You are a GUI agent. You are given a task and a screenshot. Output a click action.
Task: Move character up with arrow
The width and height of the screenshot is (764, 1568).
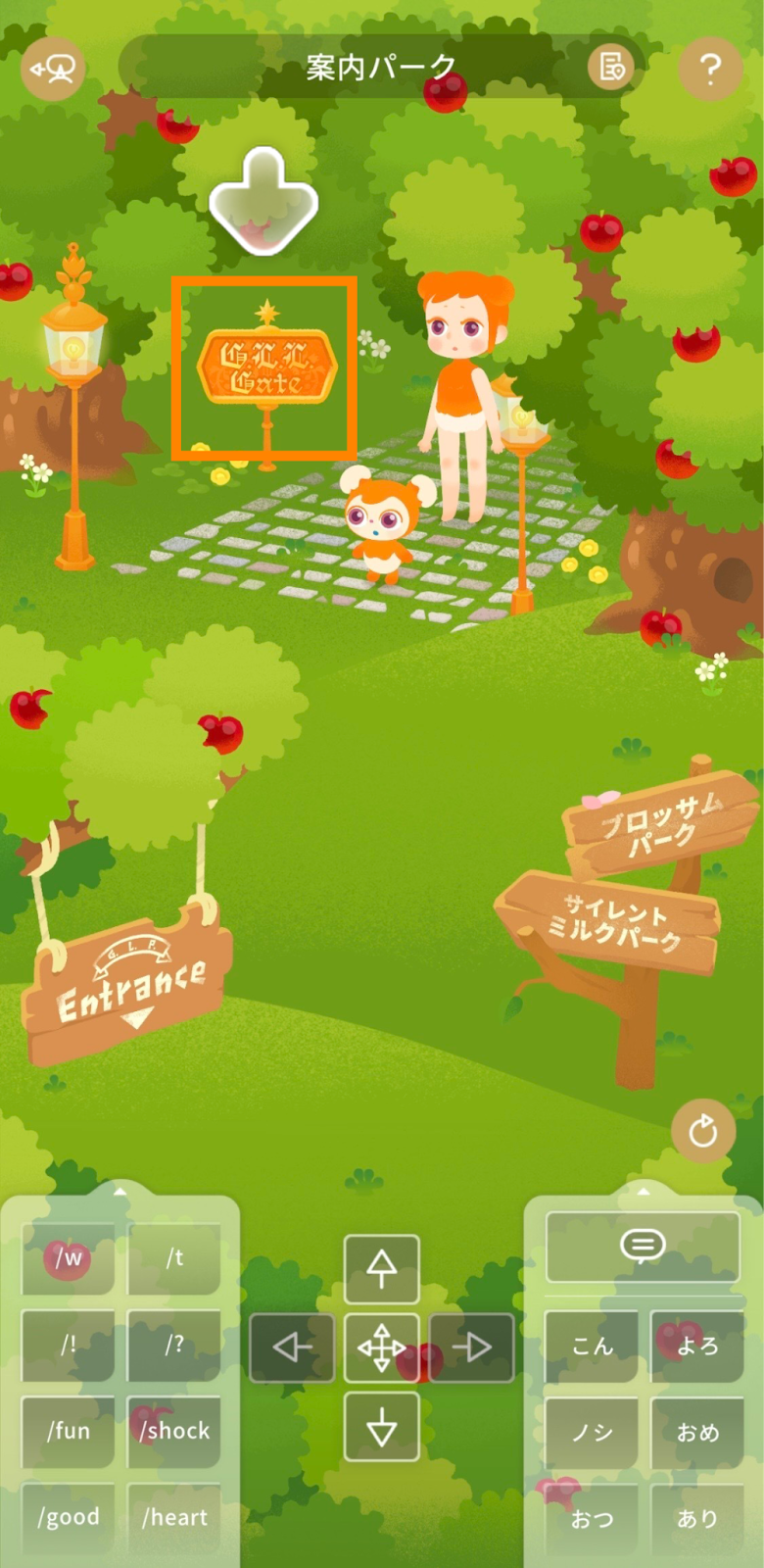(381, 1268)
